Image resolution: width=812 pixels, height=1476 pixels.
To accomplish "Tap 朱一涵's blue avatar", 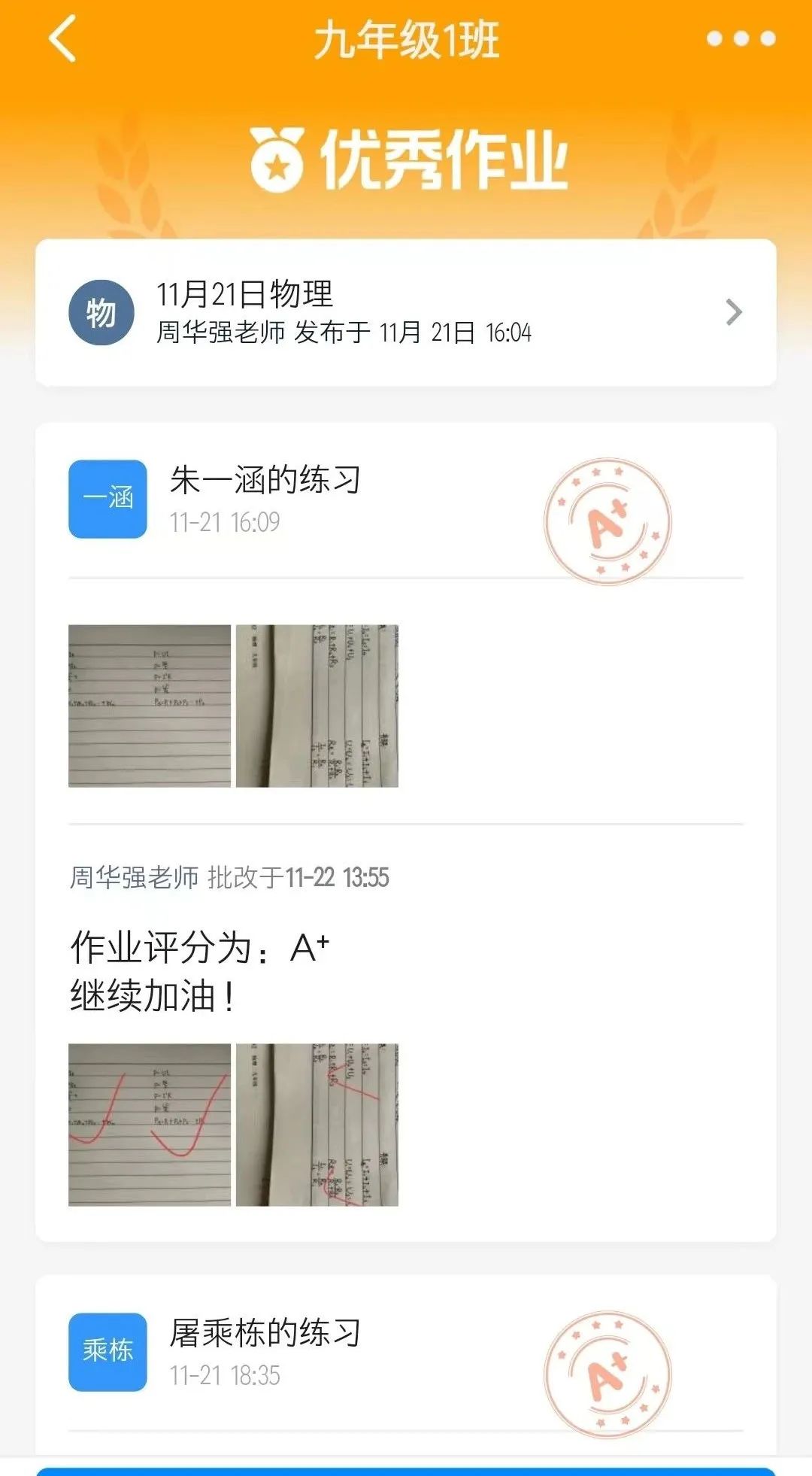I will 108,499.
